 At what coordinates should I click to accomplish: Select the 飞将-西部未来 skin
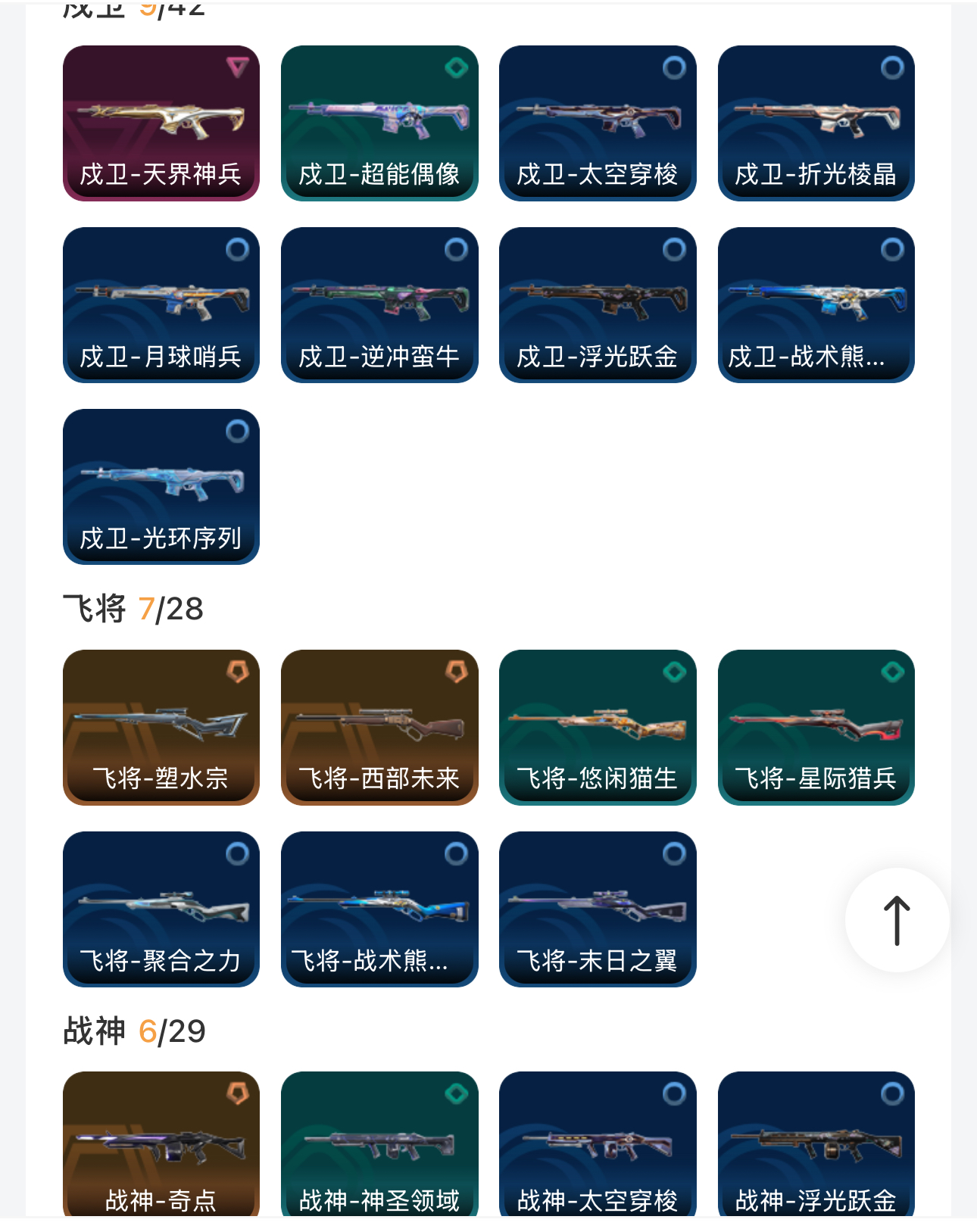click(379, 727)
